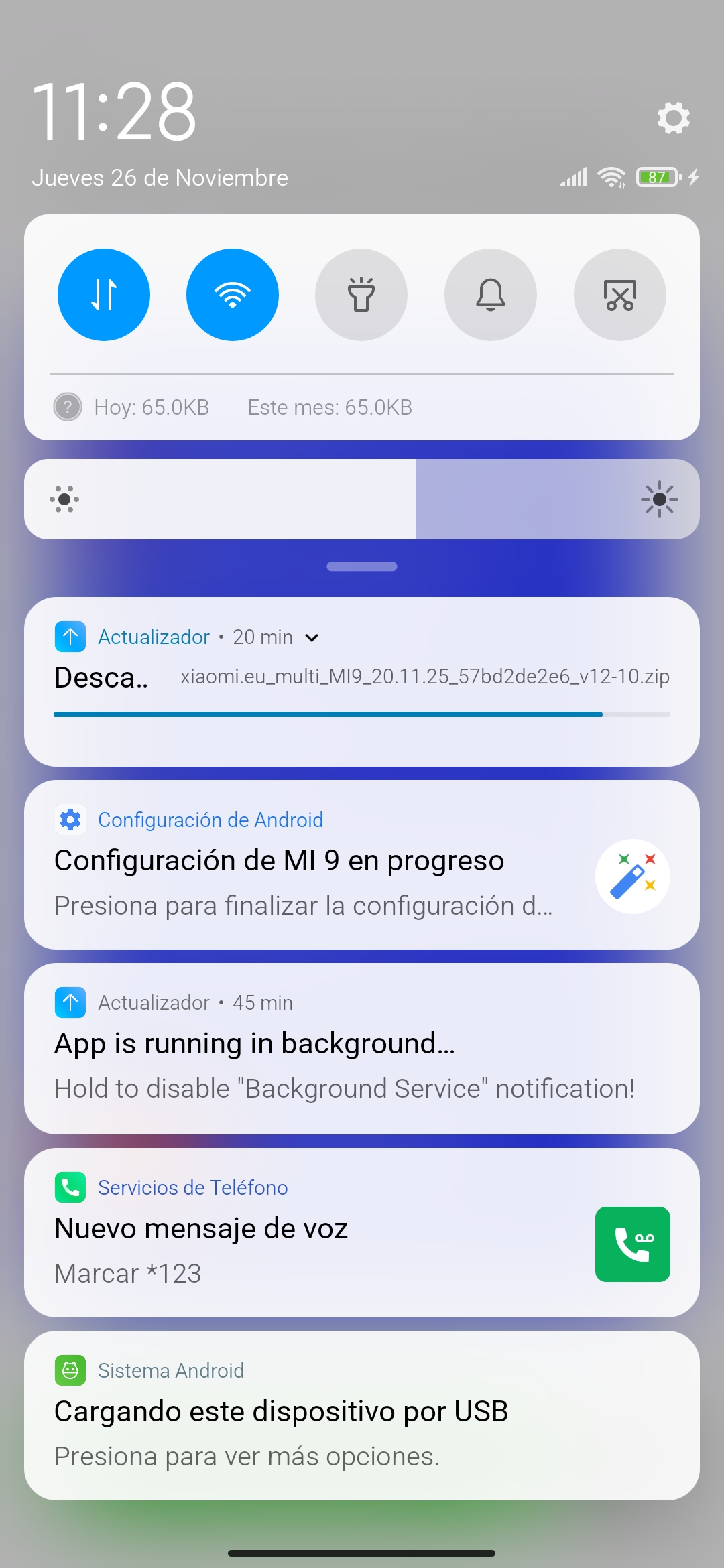Open the xiaomi.eu zip download notification

coord(362,681)
